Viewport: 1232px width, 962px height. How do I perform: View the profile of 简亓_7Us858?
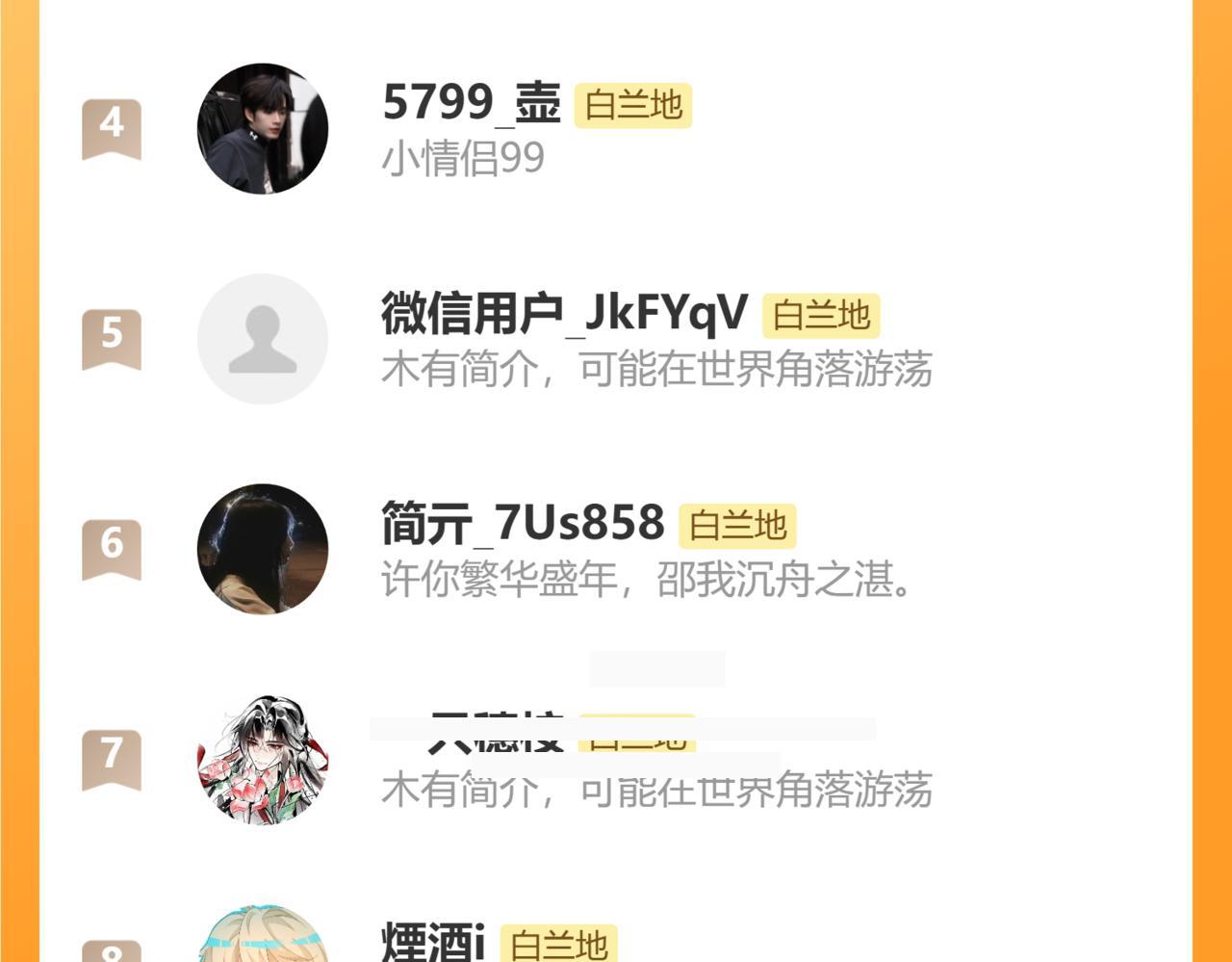click(523, 523)
